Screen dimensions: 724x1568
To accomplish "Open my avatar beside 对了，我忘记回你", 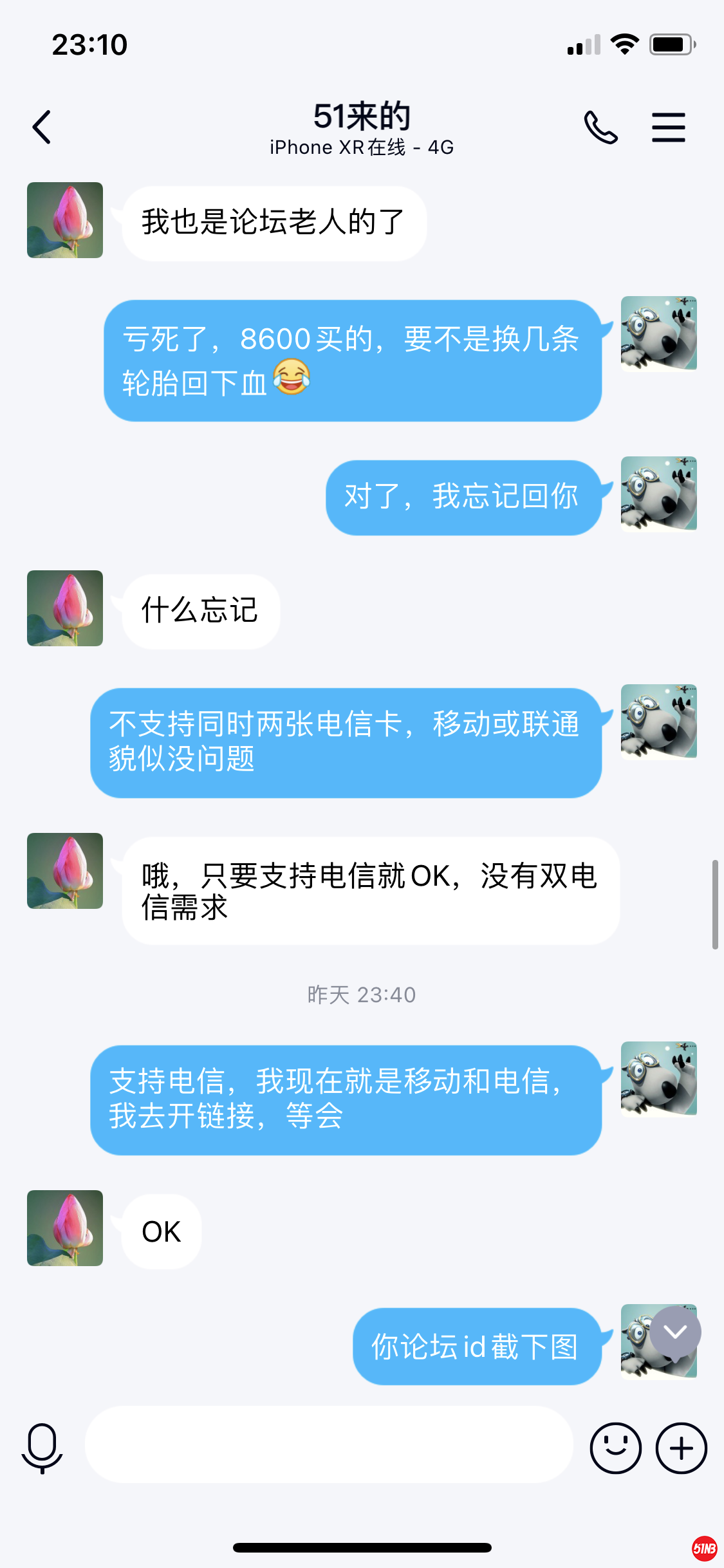I will click(658, 494).
